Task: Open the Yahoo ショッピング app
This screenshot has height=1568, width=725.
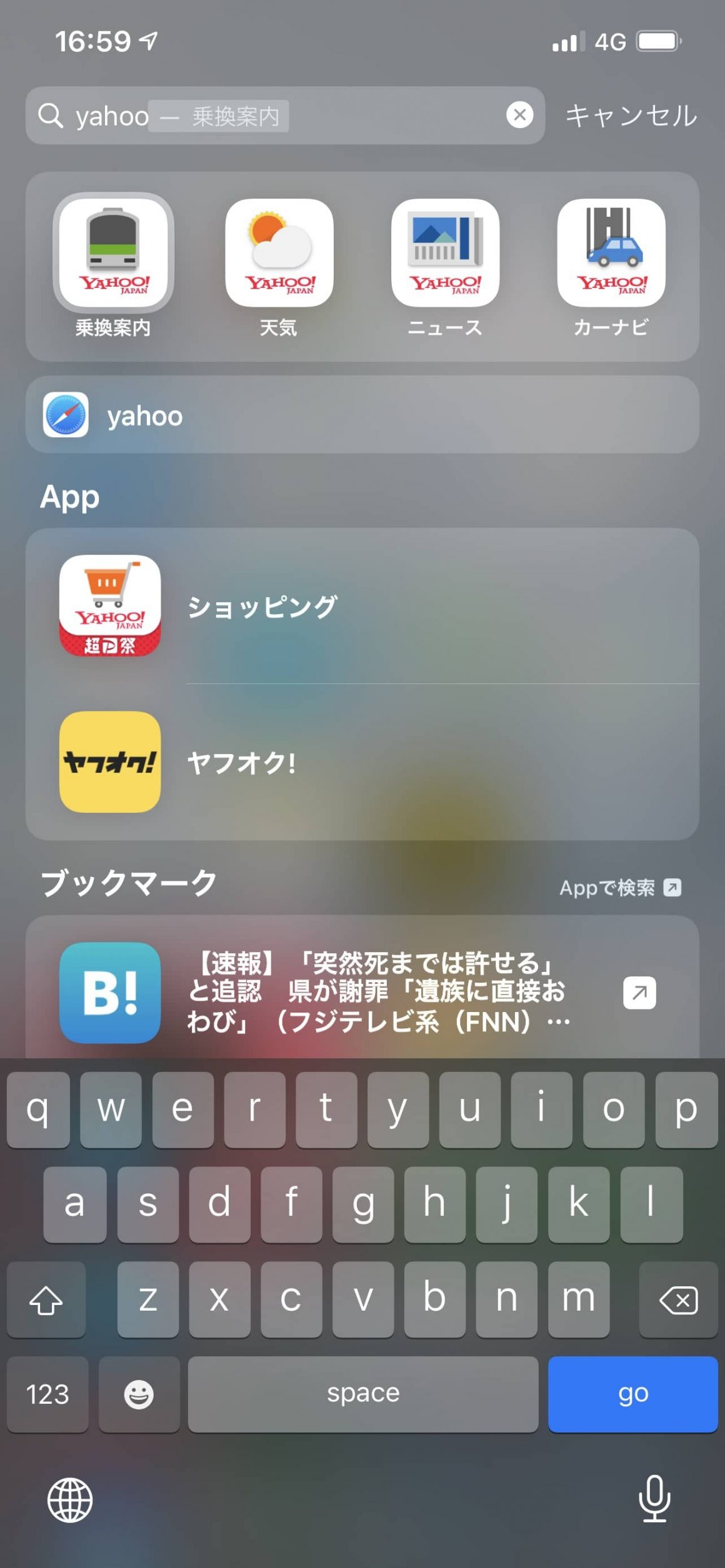Action: [x=361, y=606]
